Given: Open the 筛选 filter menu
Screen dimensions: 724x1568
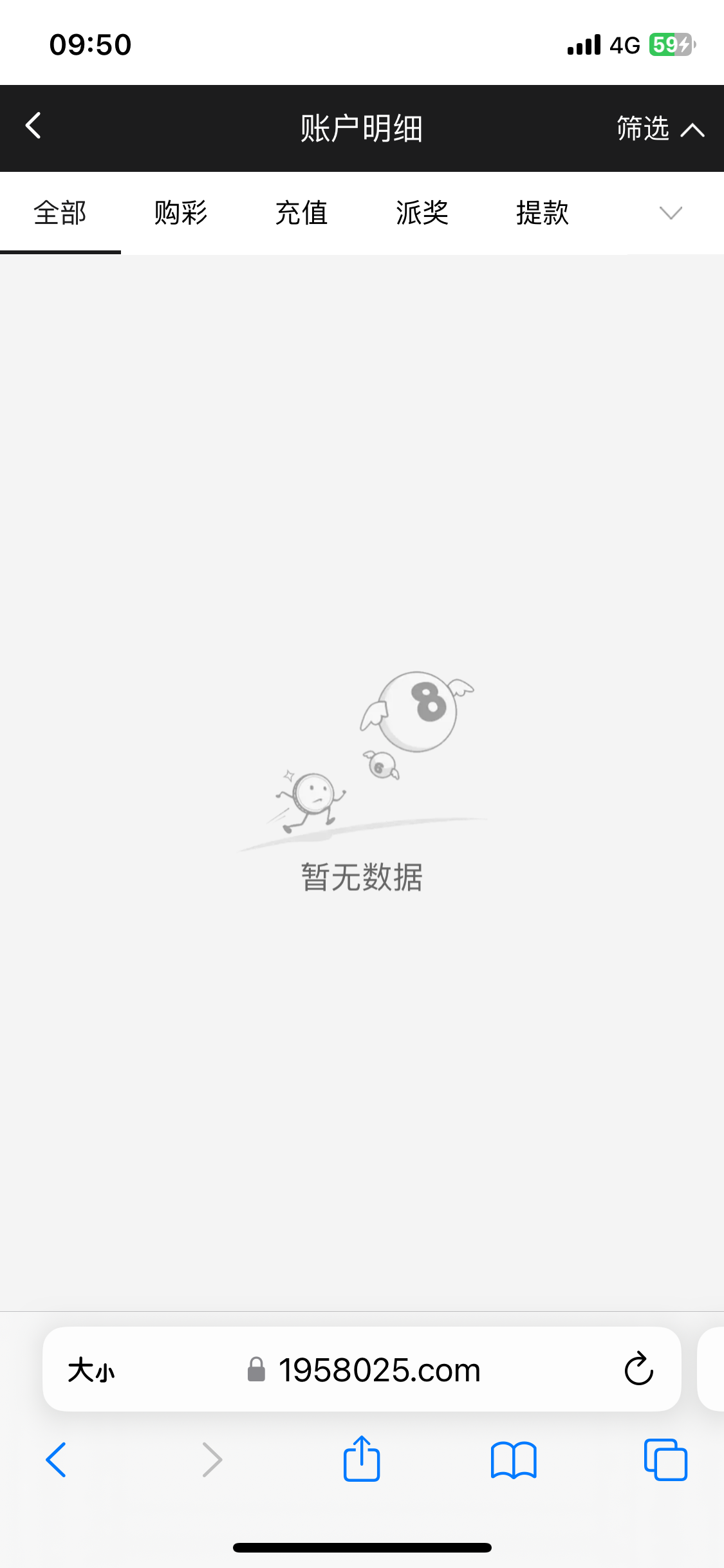Looking at the screenshot, I should (660, 129).
